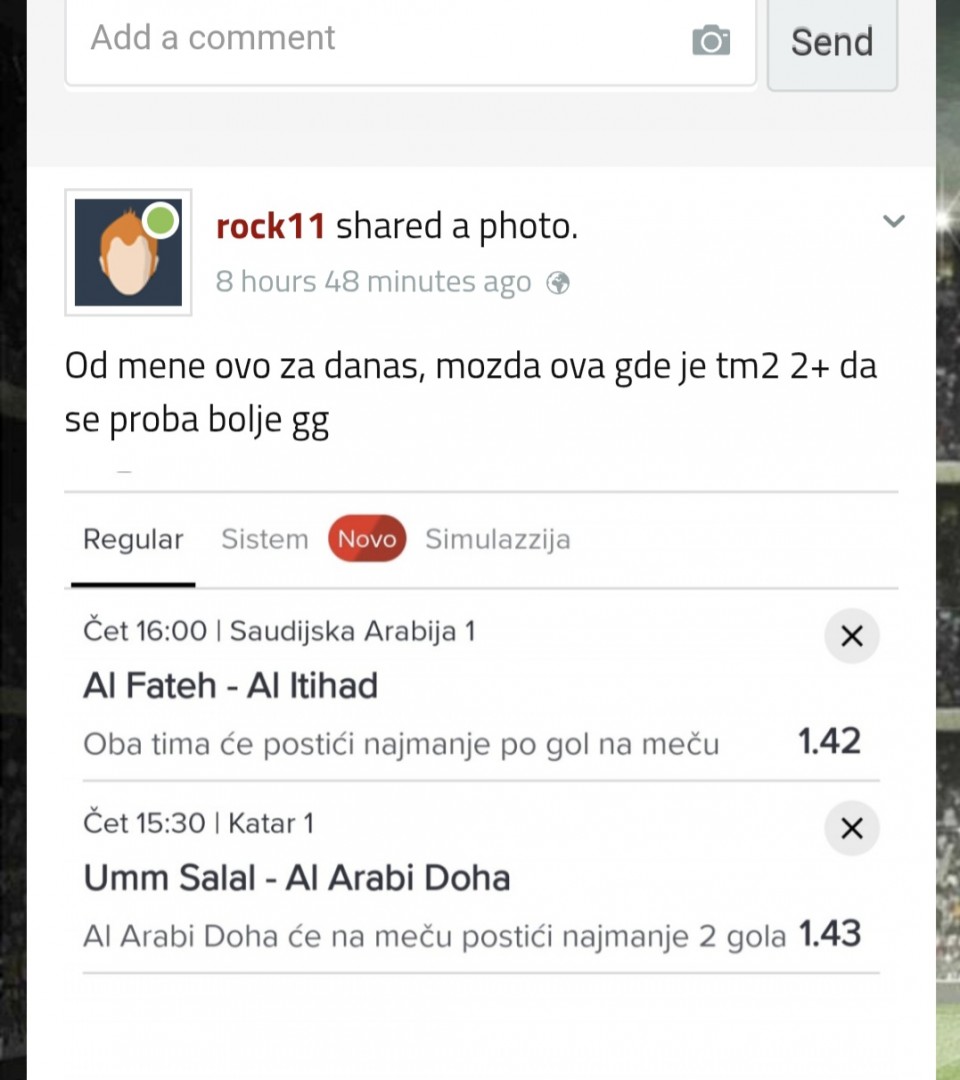Expand the post options chevron

[893, 222]
